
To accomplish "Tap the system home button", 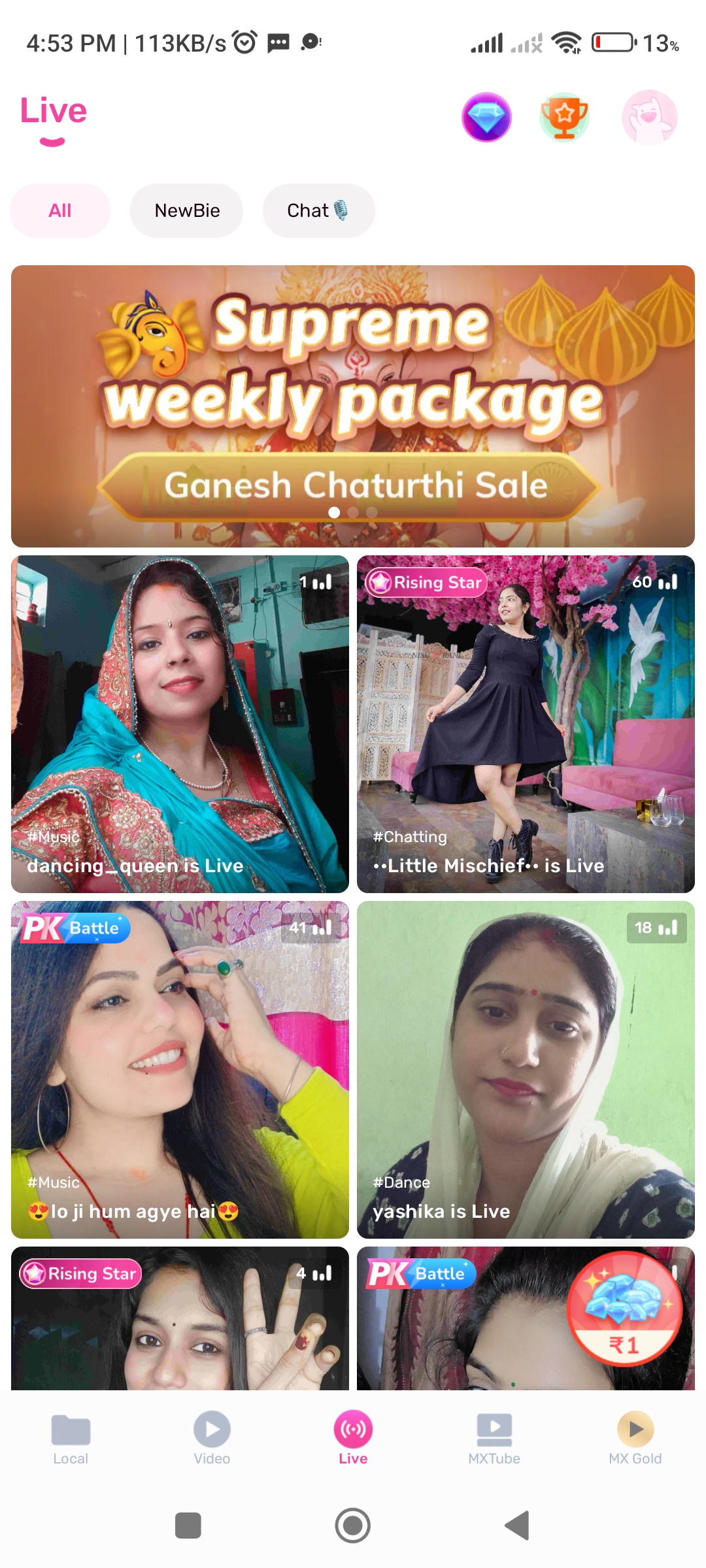I will click(353, 1526).
